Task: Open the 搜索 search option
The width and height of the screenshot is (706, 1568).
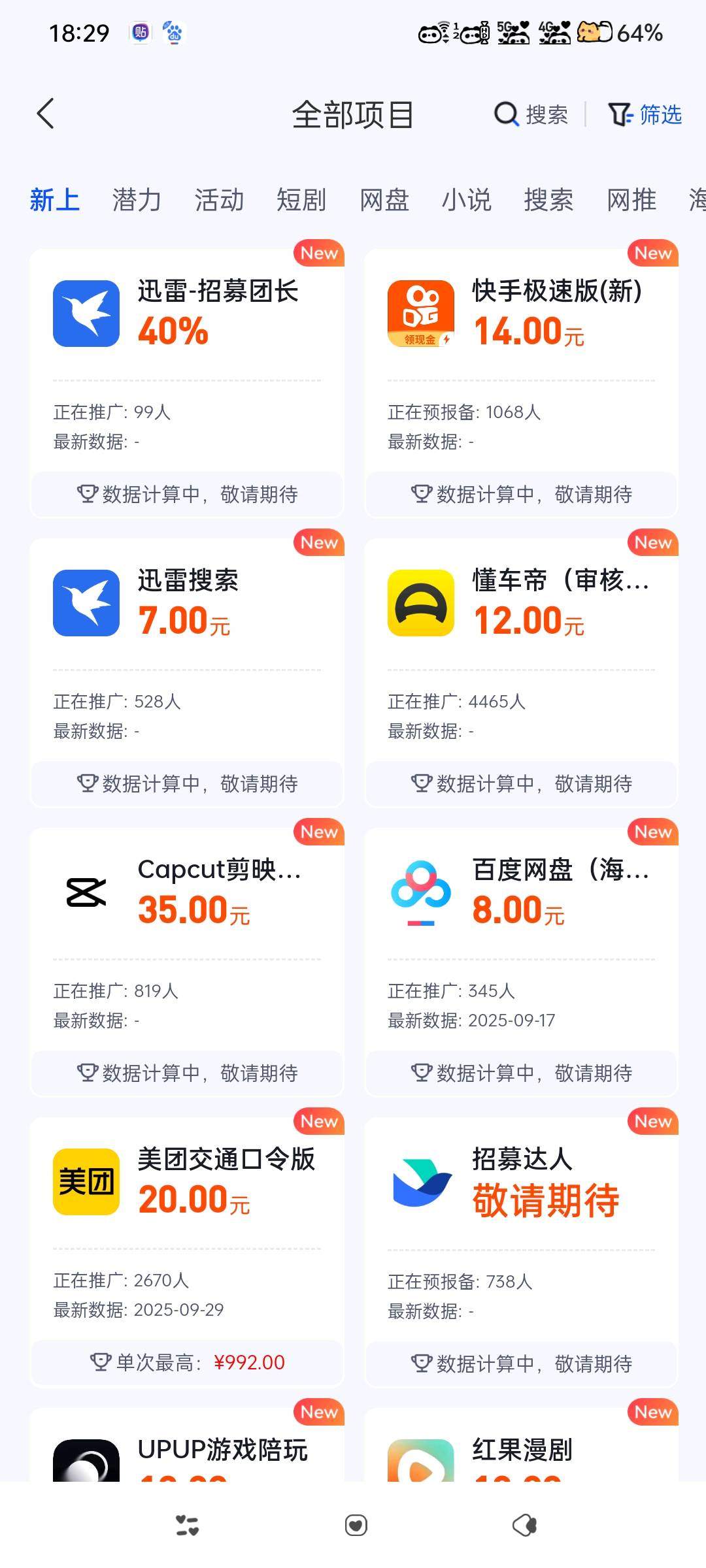Action: 531,114
